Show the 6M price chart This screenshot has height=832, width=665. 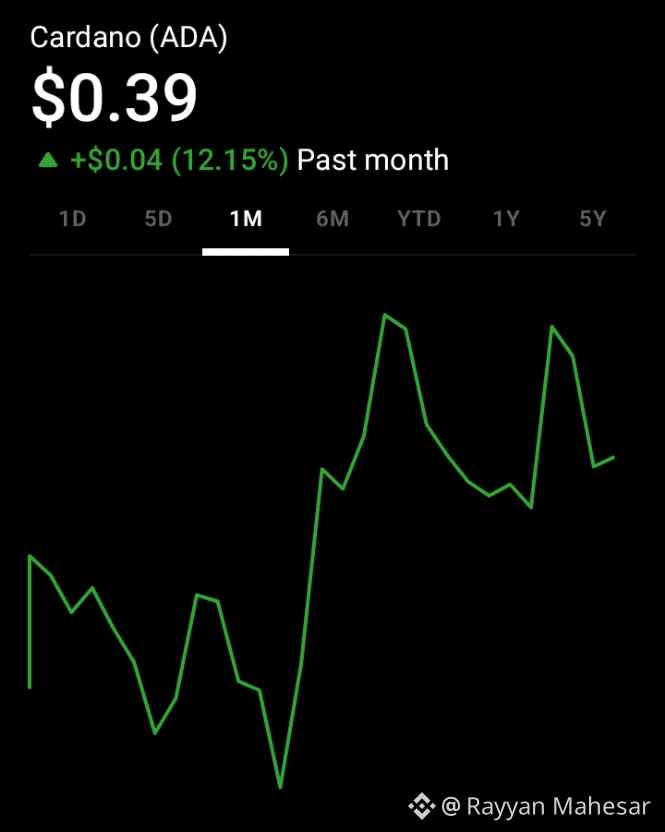[x=332, y=219]
